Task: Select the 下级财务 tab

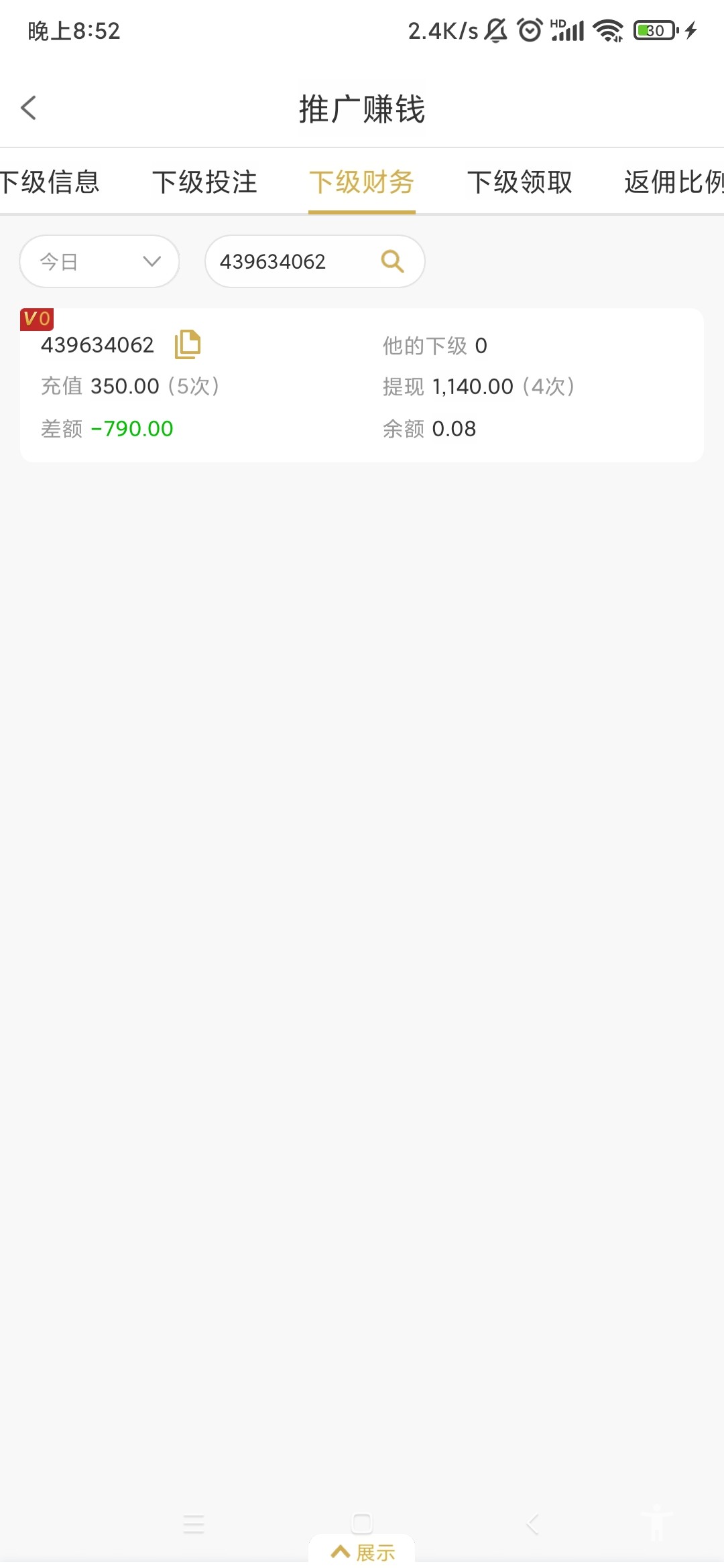Action: (x=361, y=182)
